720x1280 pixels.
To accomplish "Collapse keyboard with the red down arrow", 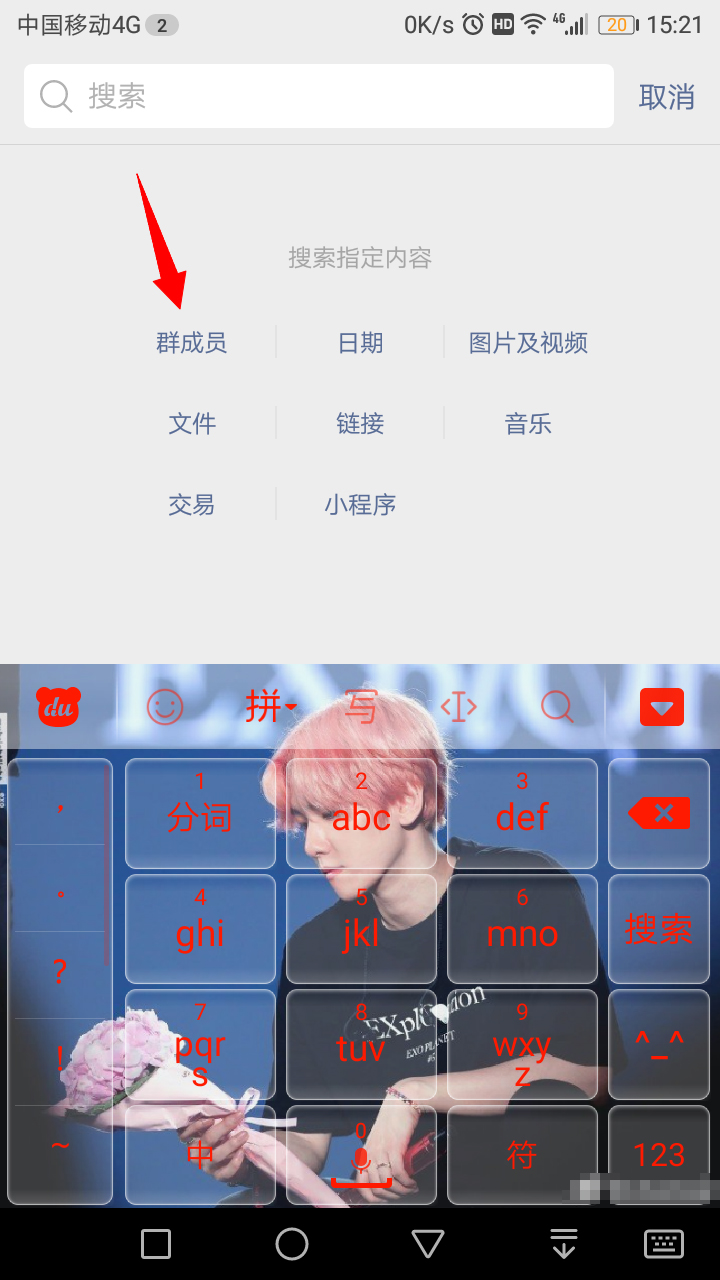I will pos(662,707).
